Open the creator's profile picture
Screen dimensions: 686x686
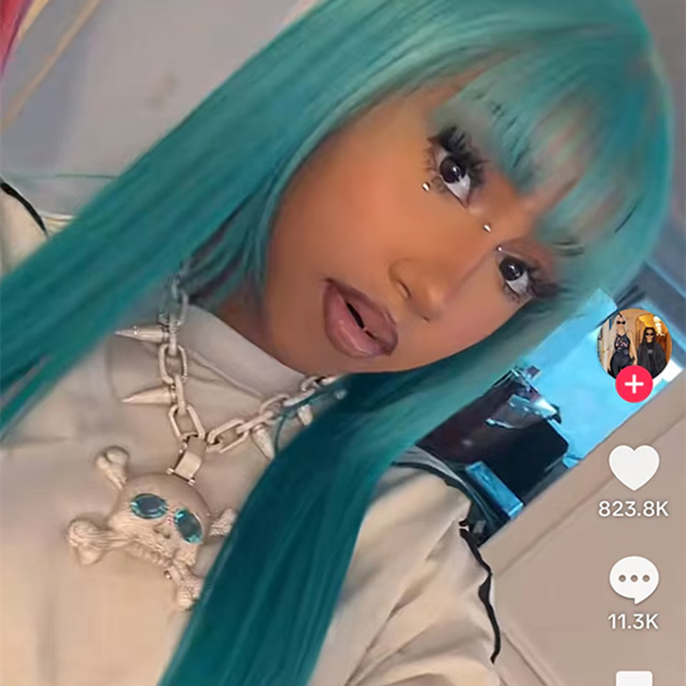click(x=634, y=343)
